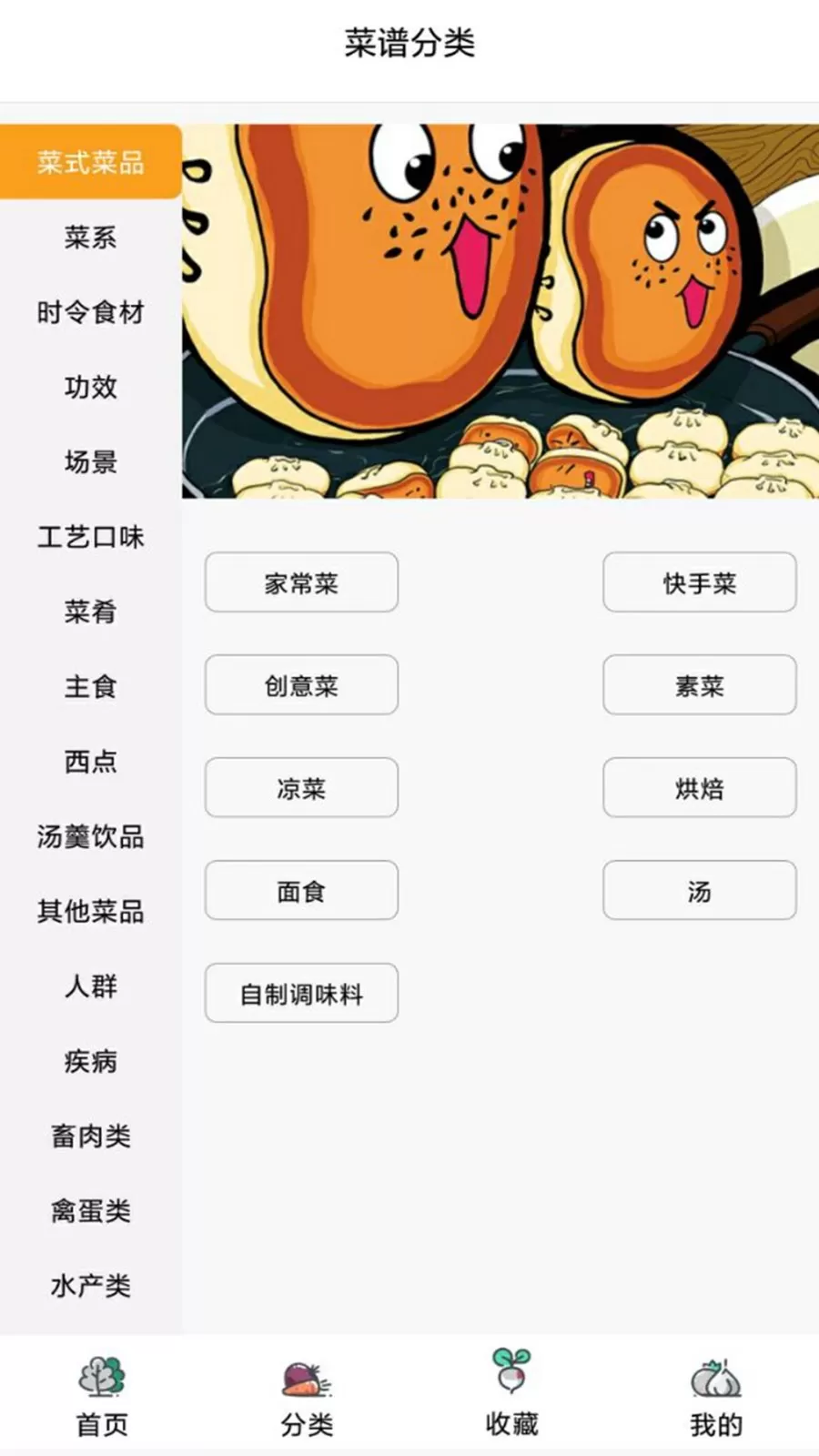The image size is (819, 1456).
Task: Choose the 素菜 button
Action: click(699, 685)
